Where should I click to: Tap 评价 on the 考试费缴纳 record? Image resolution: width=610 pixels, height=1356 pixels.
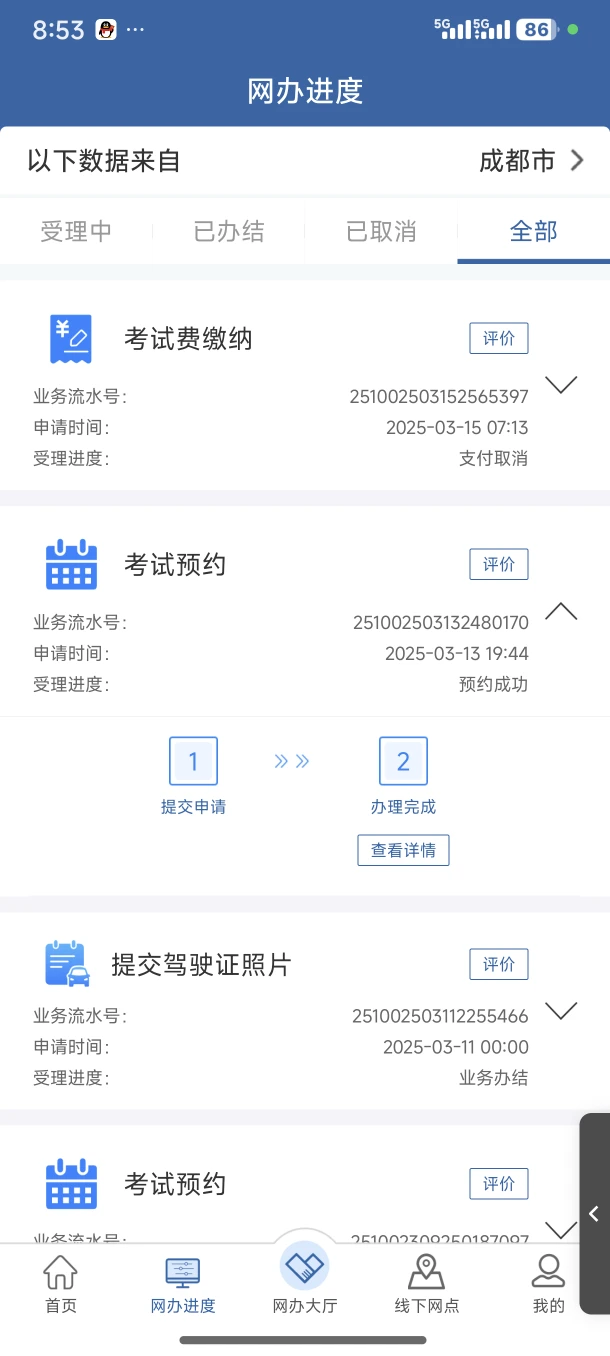pyautogui.click(x=499, y=339)
